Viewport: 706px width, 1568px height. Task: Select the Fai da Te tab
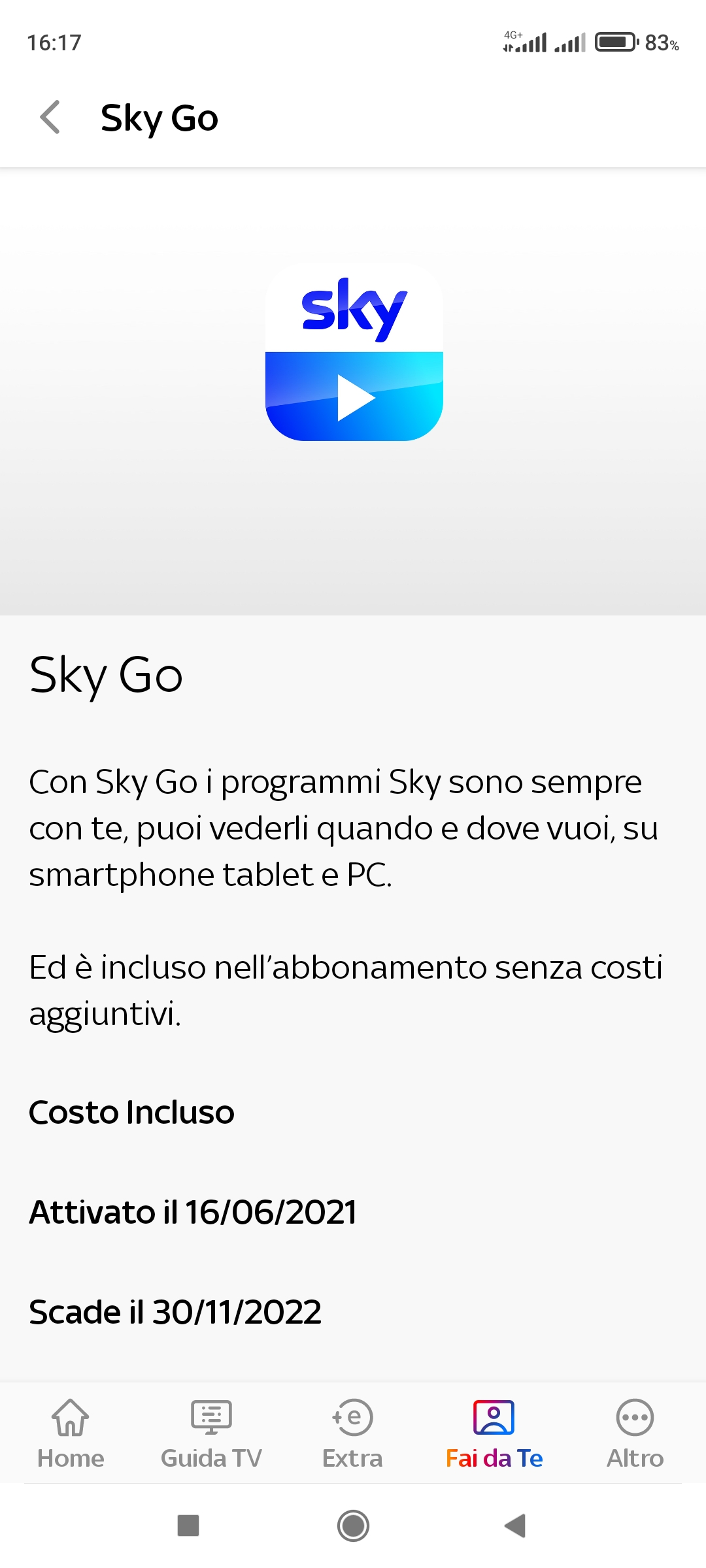(x=494, y=1433)
